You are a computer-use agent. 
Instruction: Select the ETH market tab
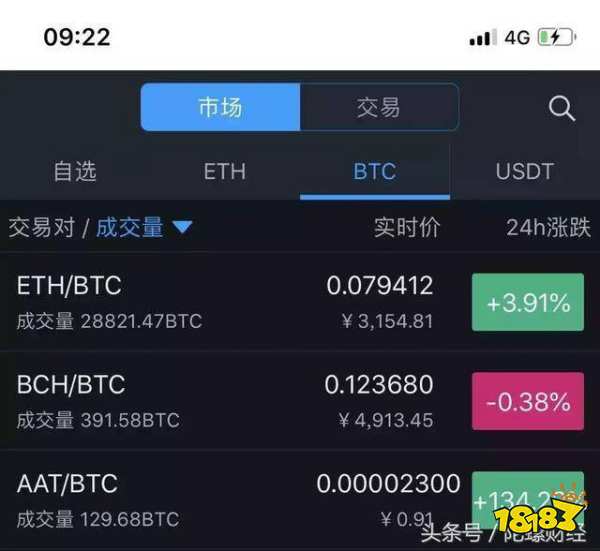pos(224,171)
